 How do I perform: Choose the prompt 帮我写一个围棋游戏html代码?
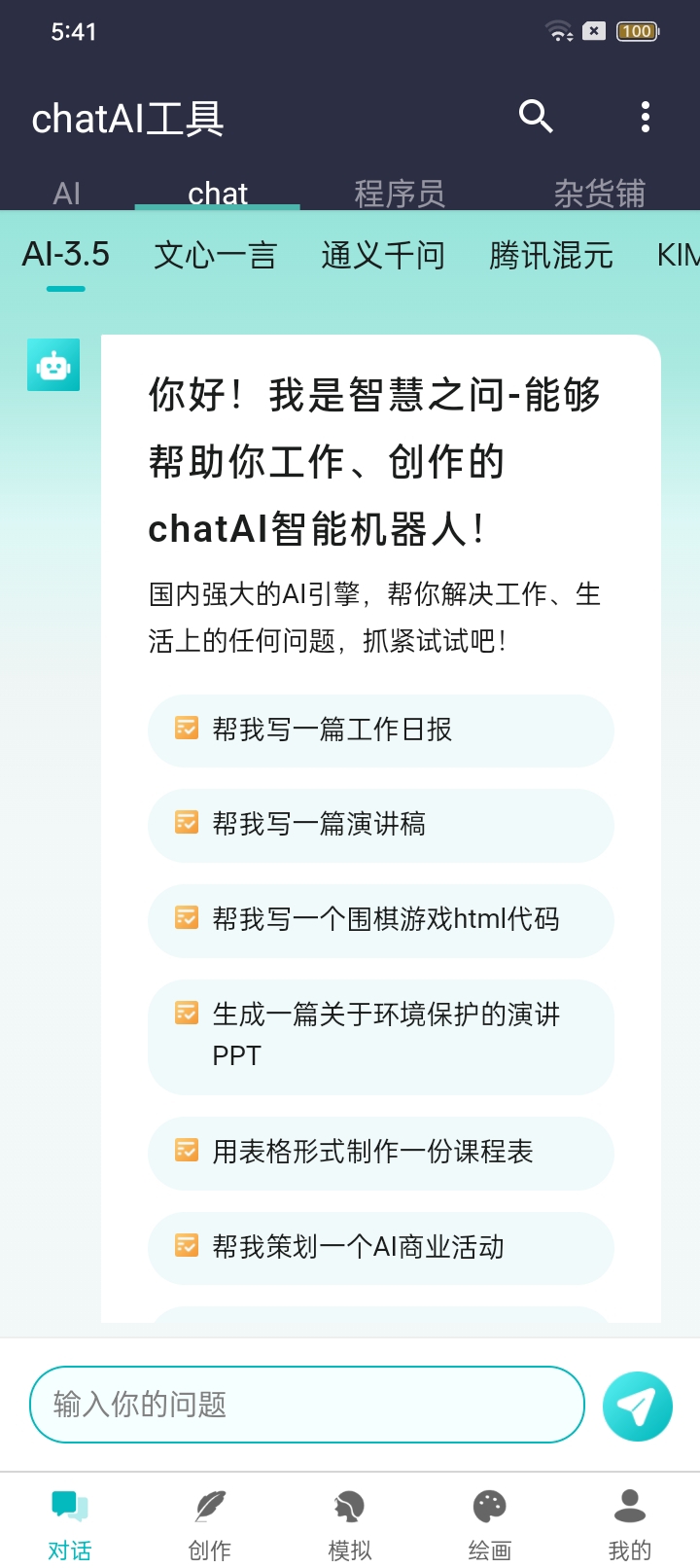click(x=381, y=920)
